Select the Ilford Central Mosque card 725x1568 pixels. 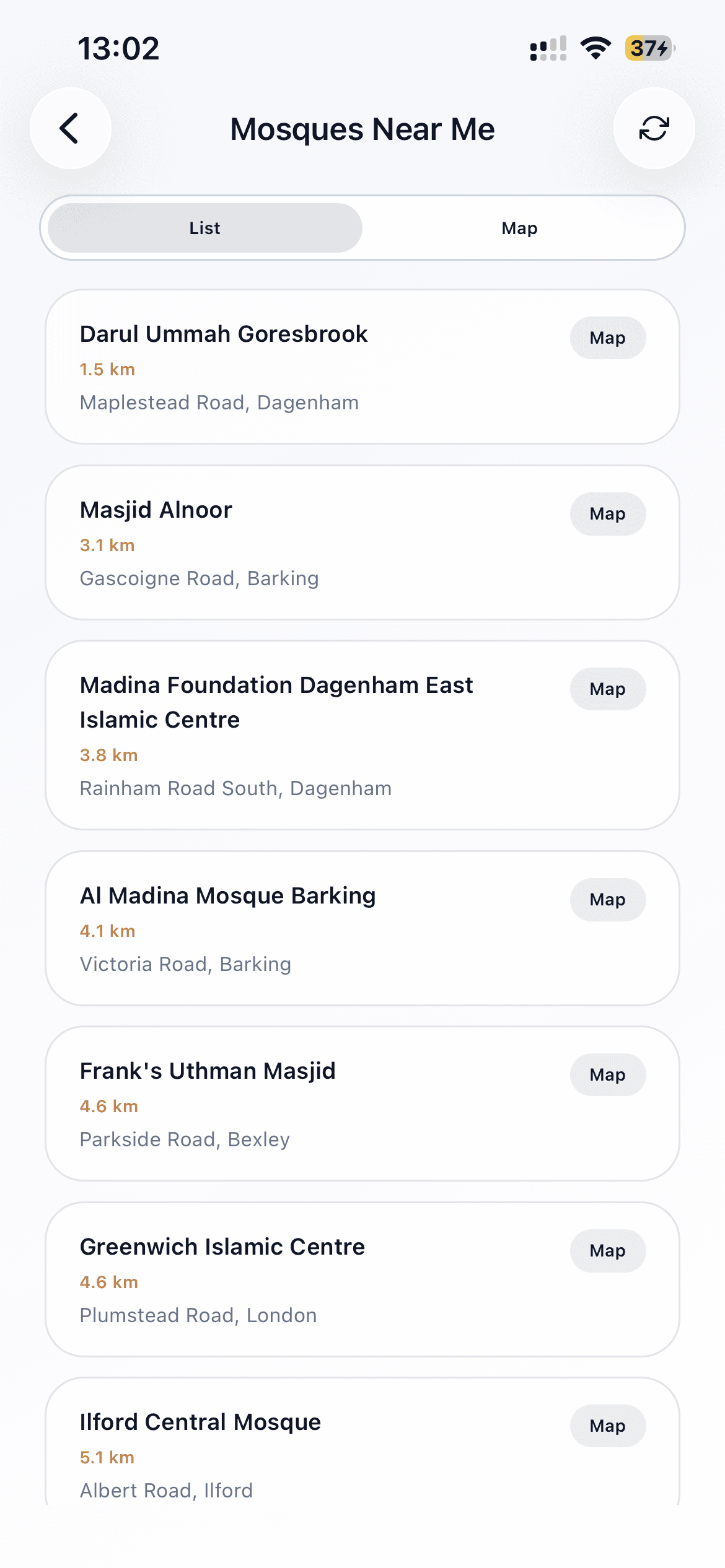coord(279,1449)
